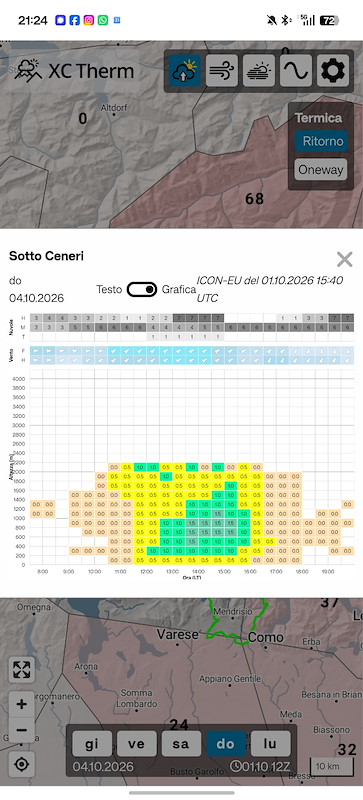Open the wind layer icon

click(x=222, y=71)
